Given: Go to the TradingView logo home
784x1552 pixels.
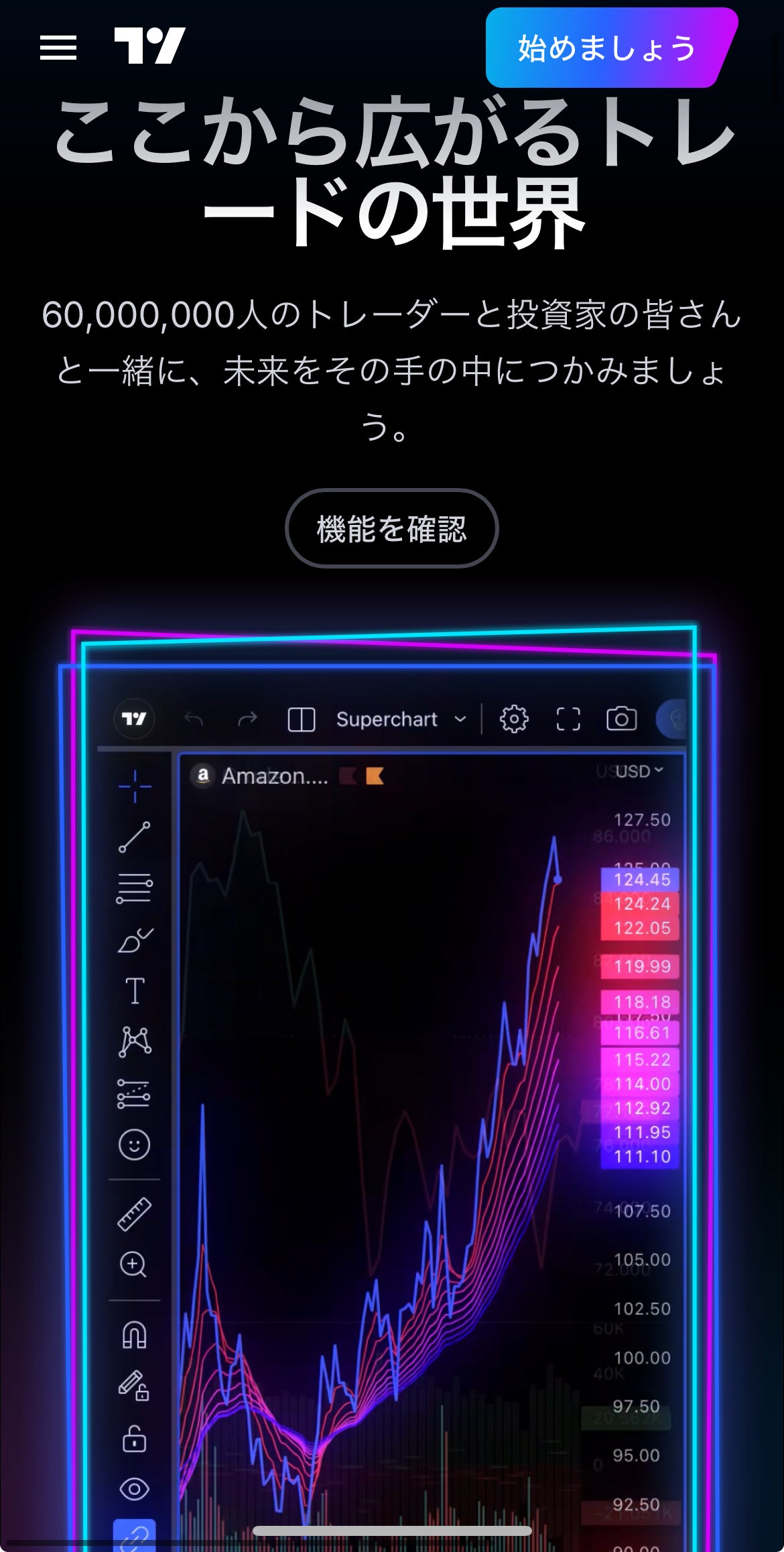Looking at the screenshot, I should click(x=149, y=46).
